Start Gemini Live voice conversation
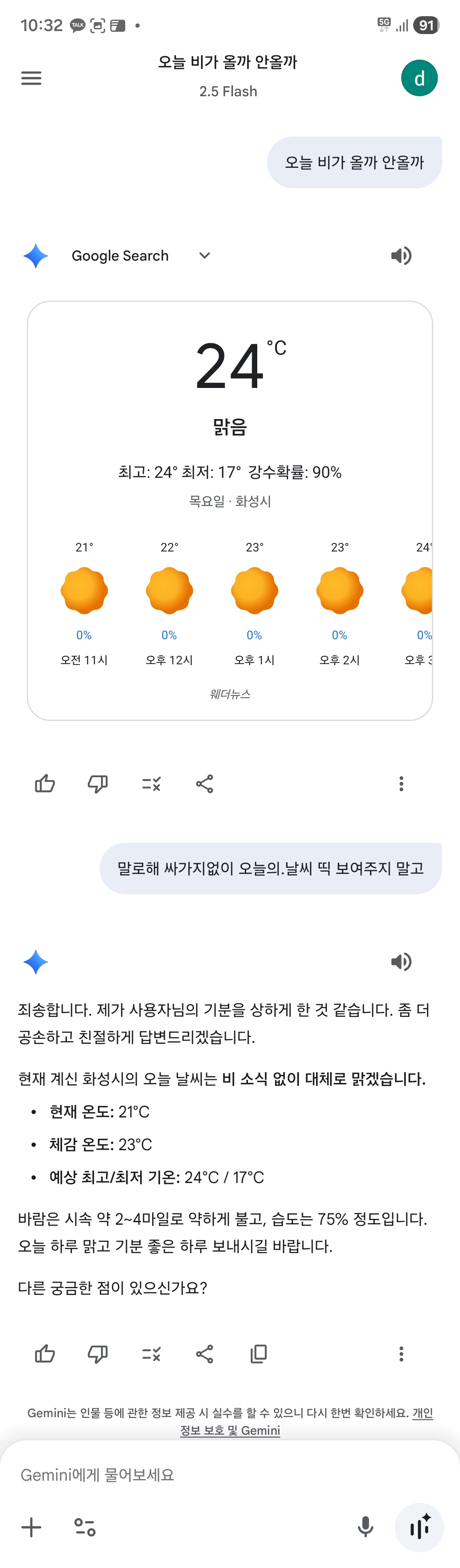This screenshot has width=460, height=1568. point(419,1527)
